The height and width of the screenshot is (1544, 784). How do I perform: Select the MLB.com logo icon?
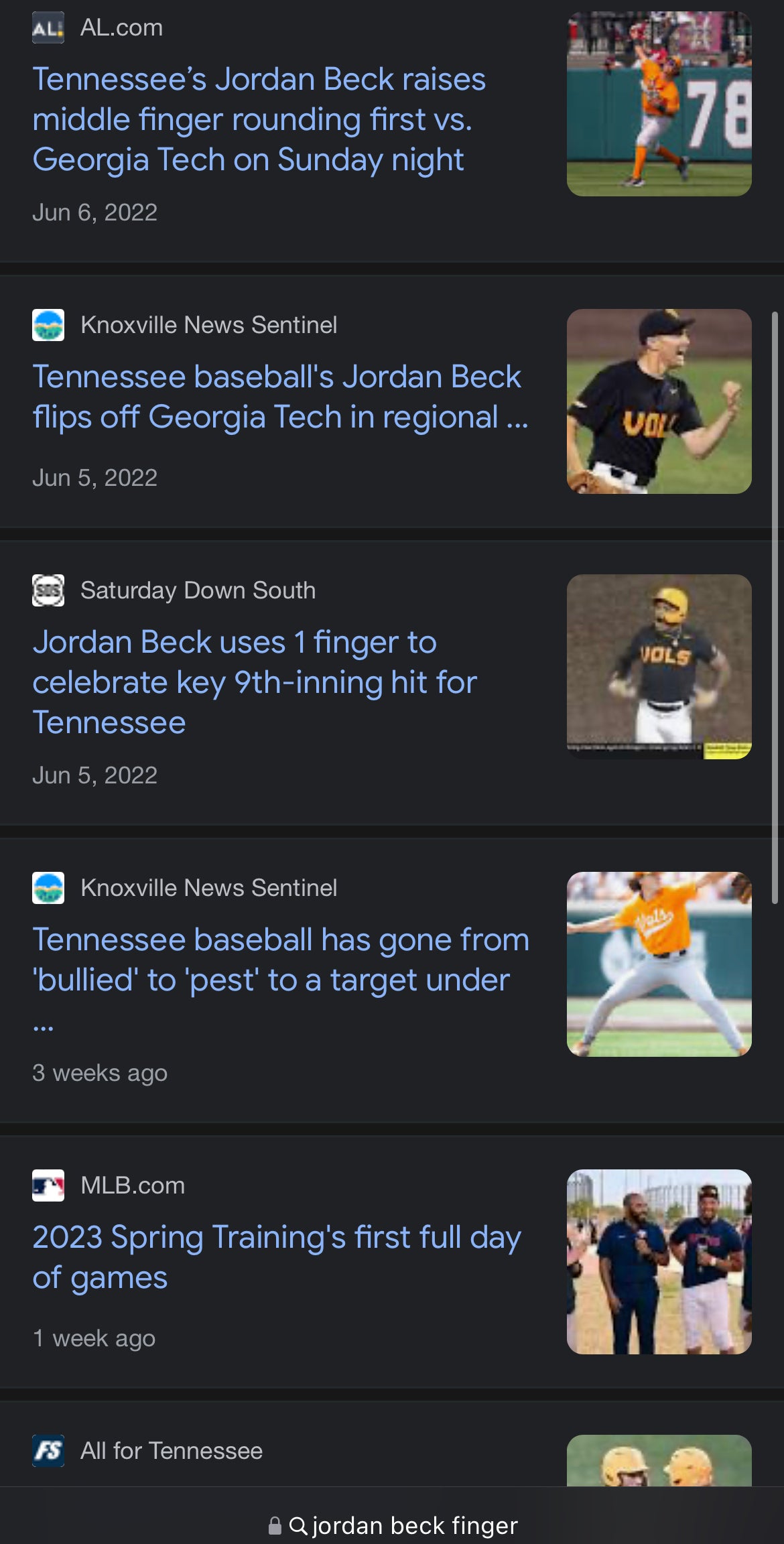point(48,1185)
